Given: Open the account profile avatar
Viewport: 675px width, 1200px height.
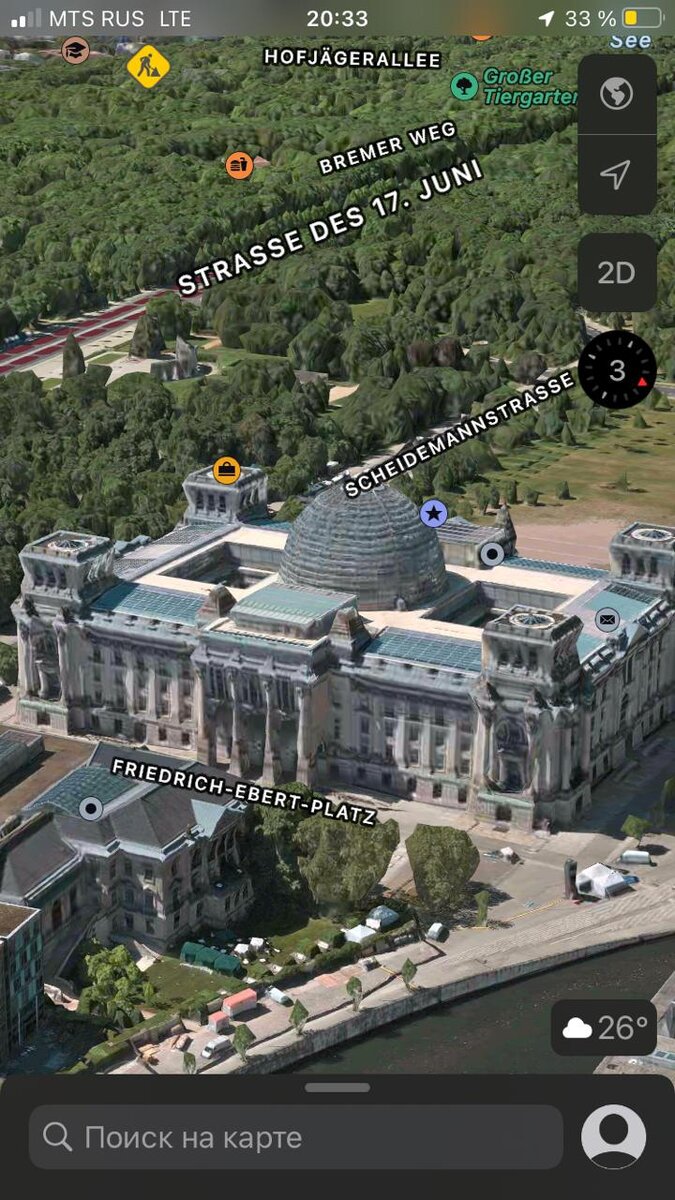Looking at the screenshot, I should pyautogui.click(x=613, y=1137).
